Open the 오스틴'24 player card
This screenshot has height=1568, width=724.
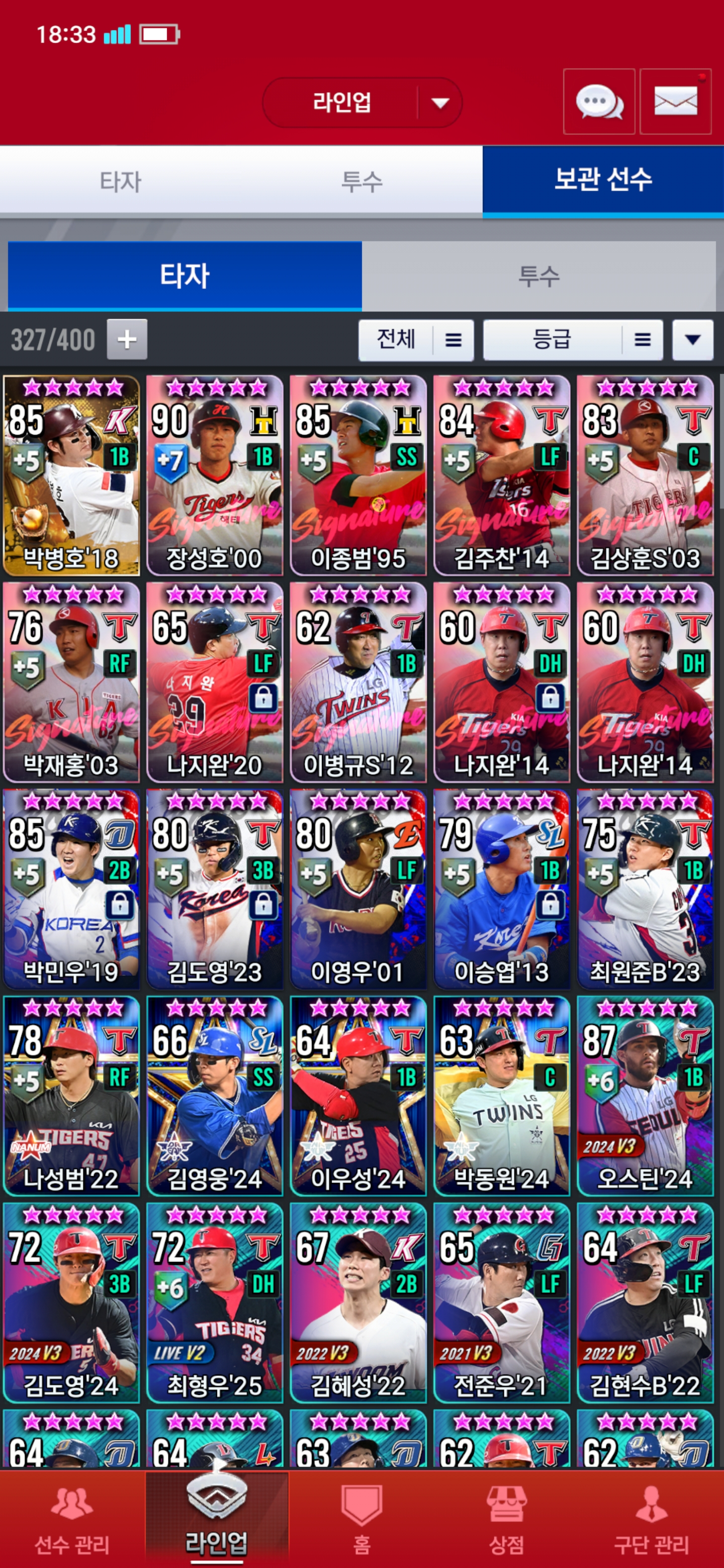(645, 1096)
